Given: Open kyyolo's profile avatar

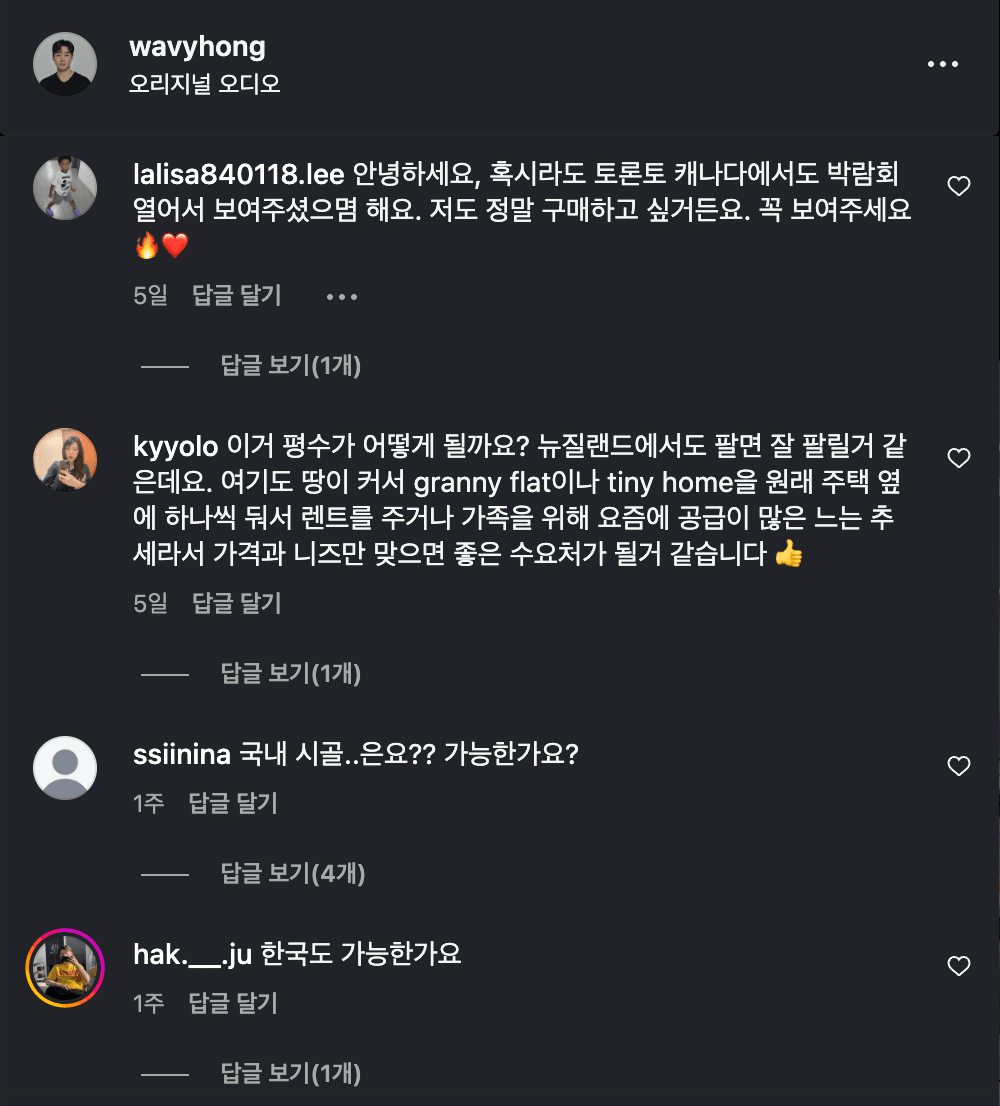Looking at the screenshot, I should click(x=65, y=457).
